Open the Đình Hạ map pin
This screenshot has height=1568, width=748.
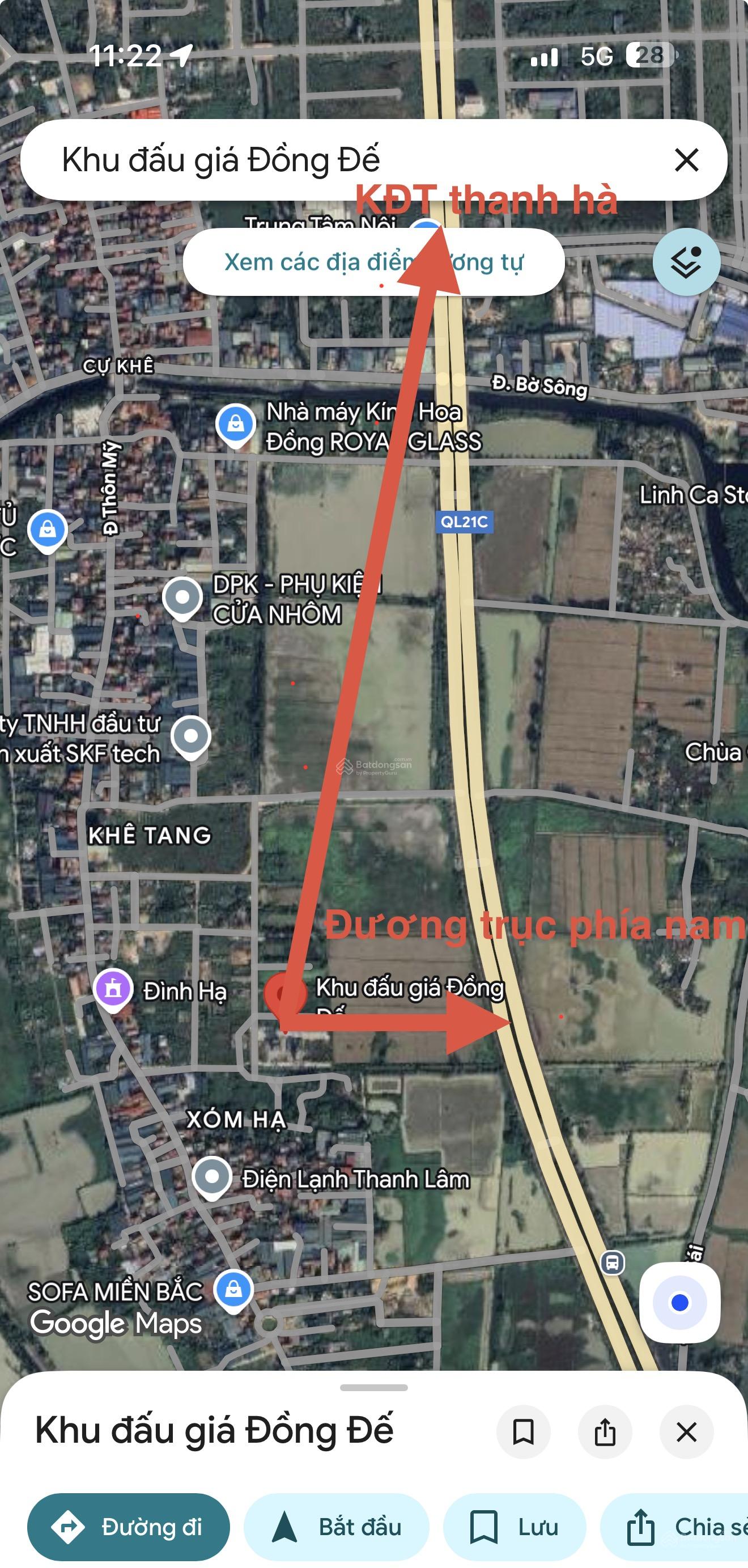tap(113, 989)
